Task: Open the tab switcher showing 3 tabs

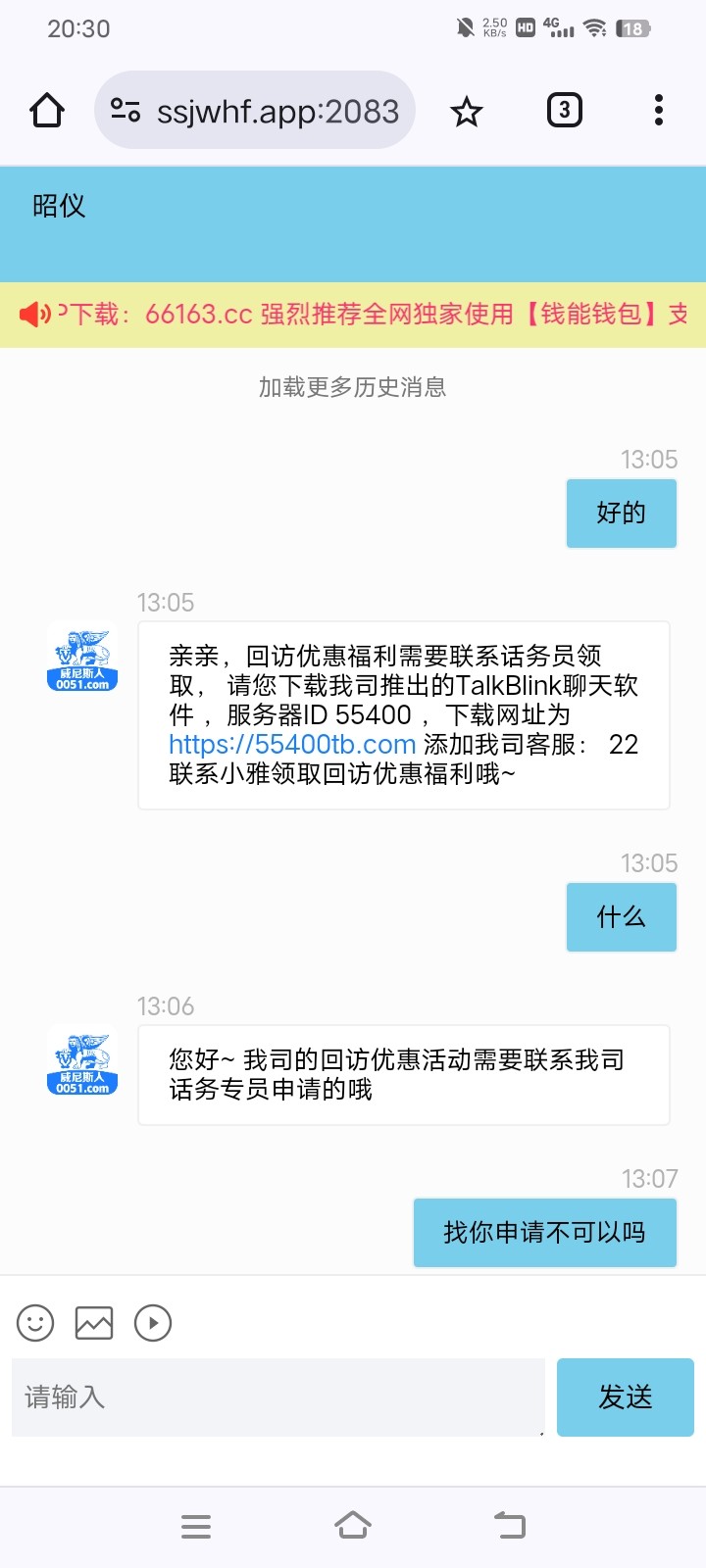Action: [x=564, y=110]
